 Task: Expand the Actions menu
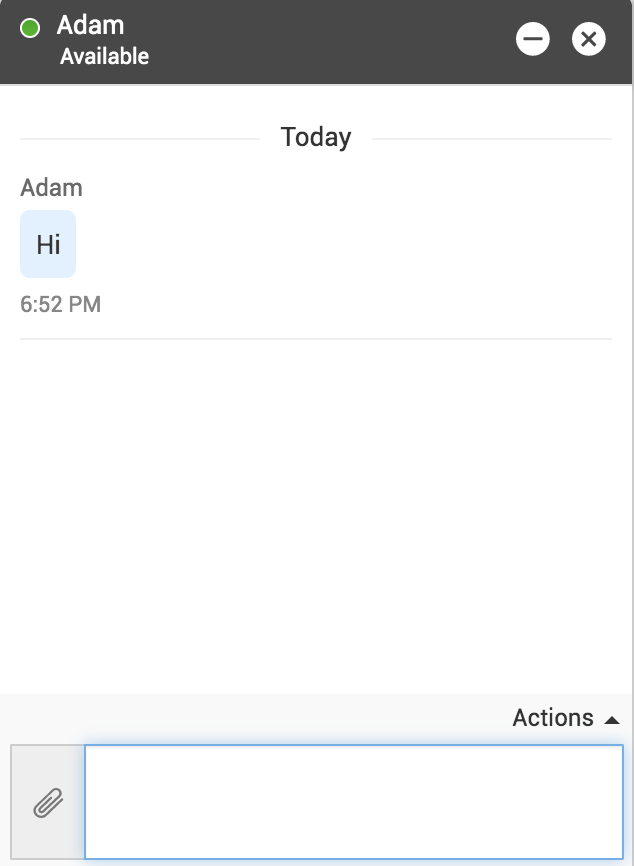pyautogui.click(x=565, y=718)
